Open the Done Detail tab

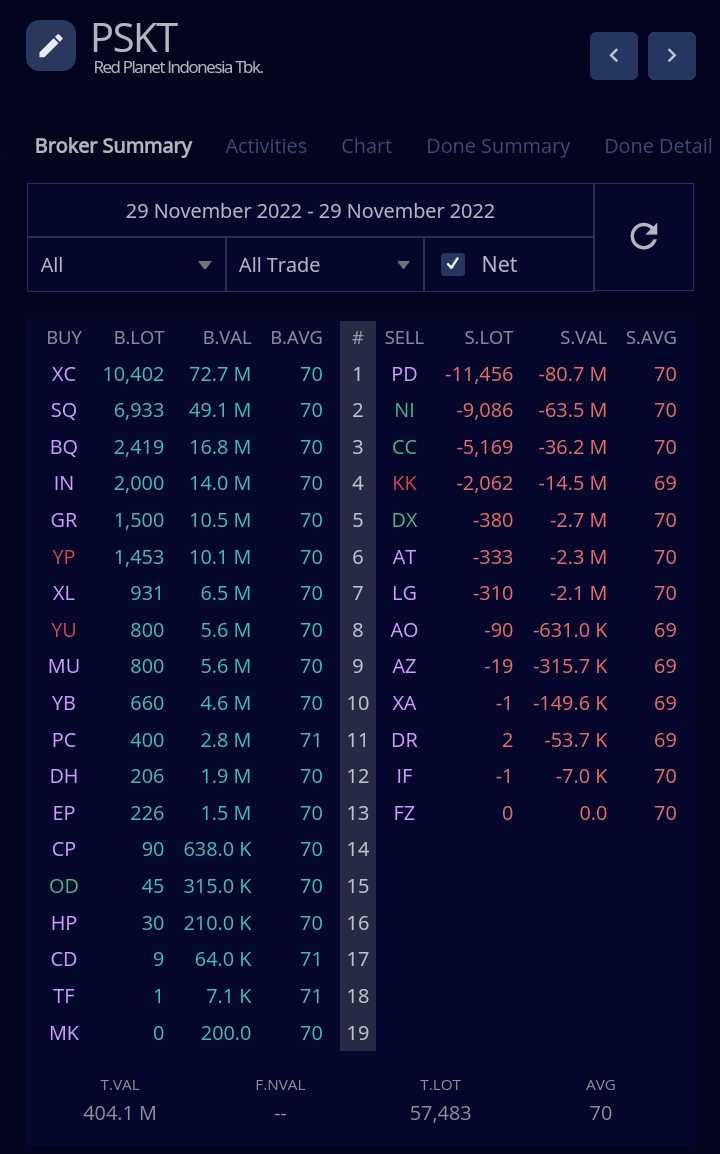pyautogui.click(x=657, y=146)
